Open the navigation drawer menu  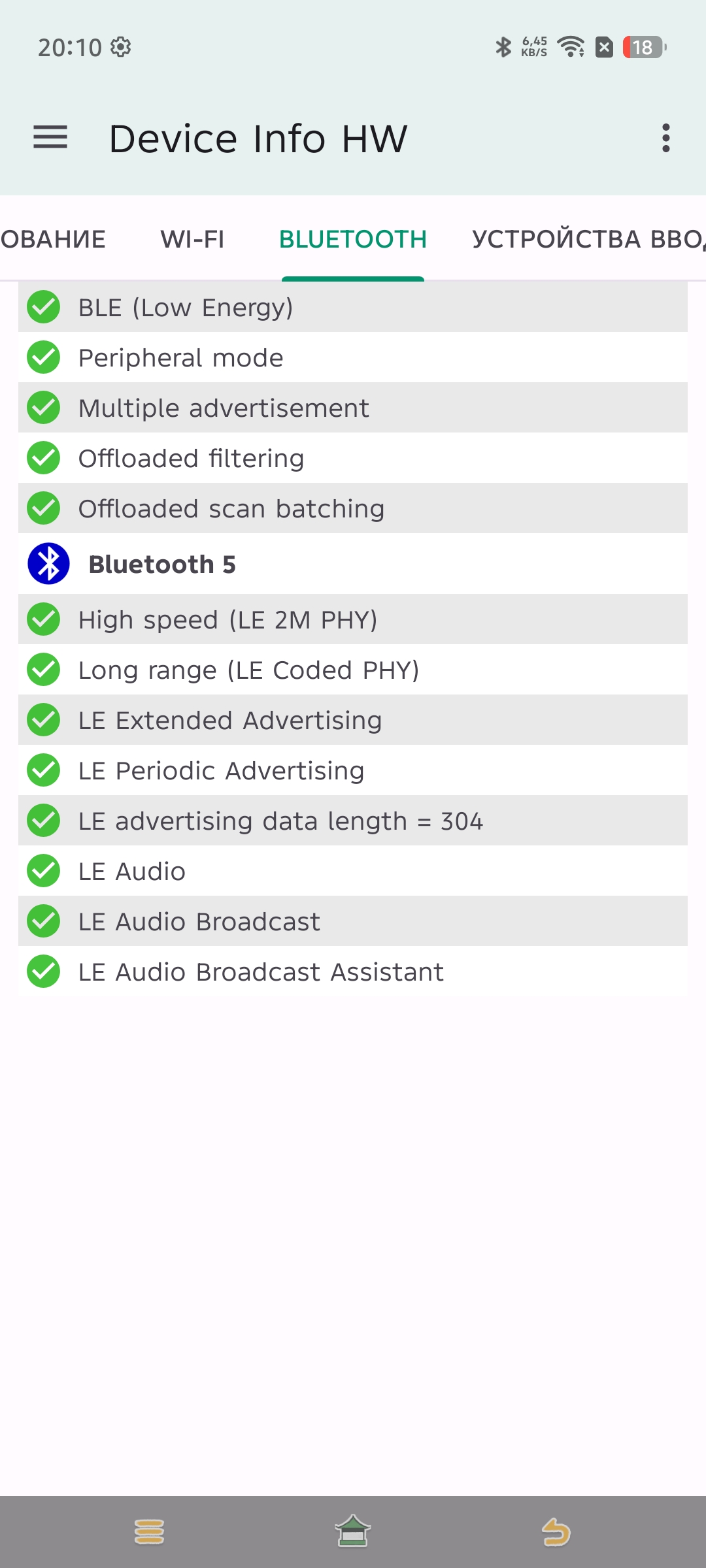click(x=50, y=138)
